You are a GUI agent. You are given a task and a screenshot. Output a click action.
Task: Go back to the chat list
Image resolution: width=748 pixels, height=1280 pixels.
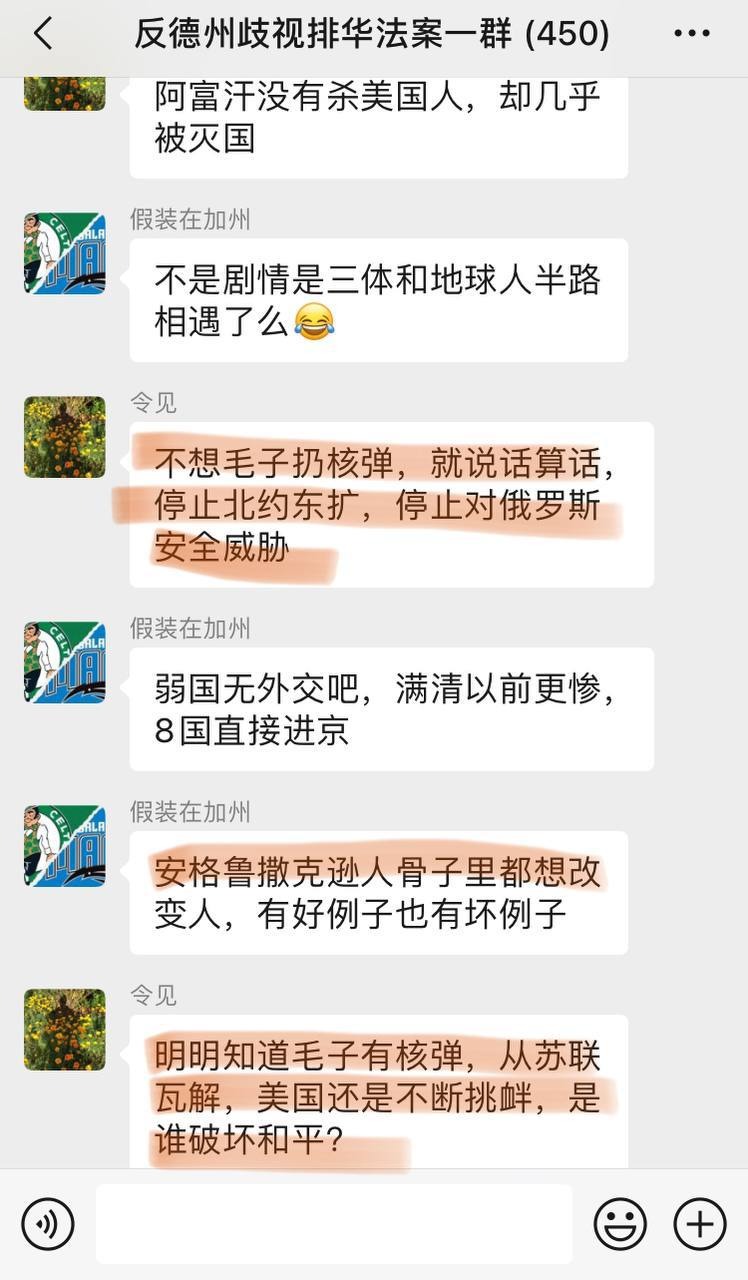click(42, 34)
